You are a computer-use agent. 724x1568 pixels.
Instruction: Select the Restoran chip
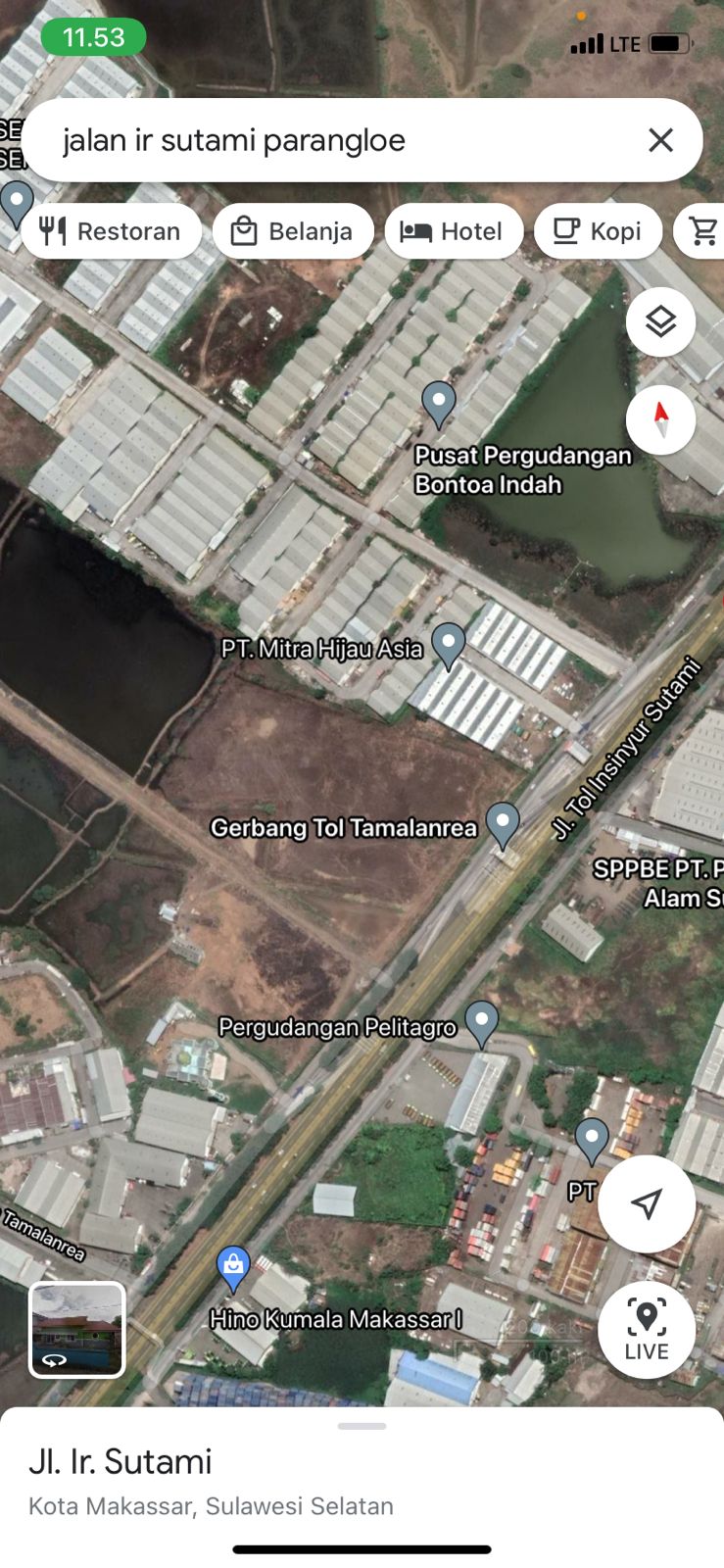click(x=111, y=231)
